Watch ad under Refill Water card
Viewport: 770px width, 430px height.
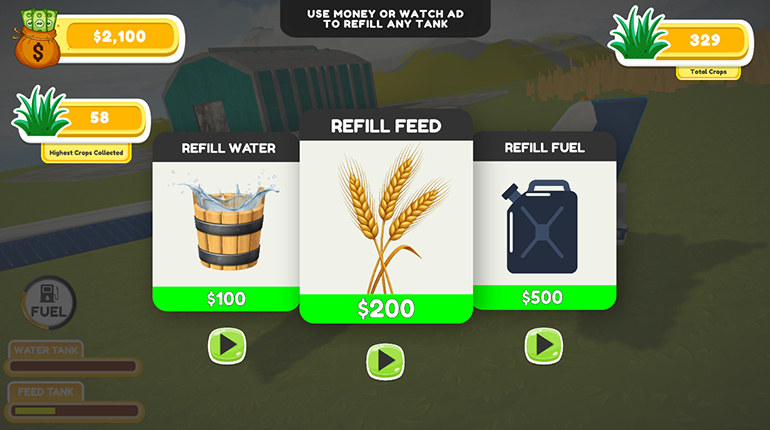227,346
